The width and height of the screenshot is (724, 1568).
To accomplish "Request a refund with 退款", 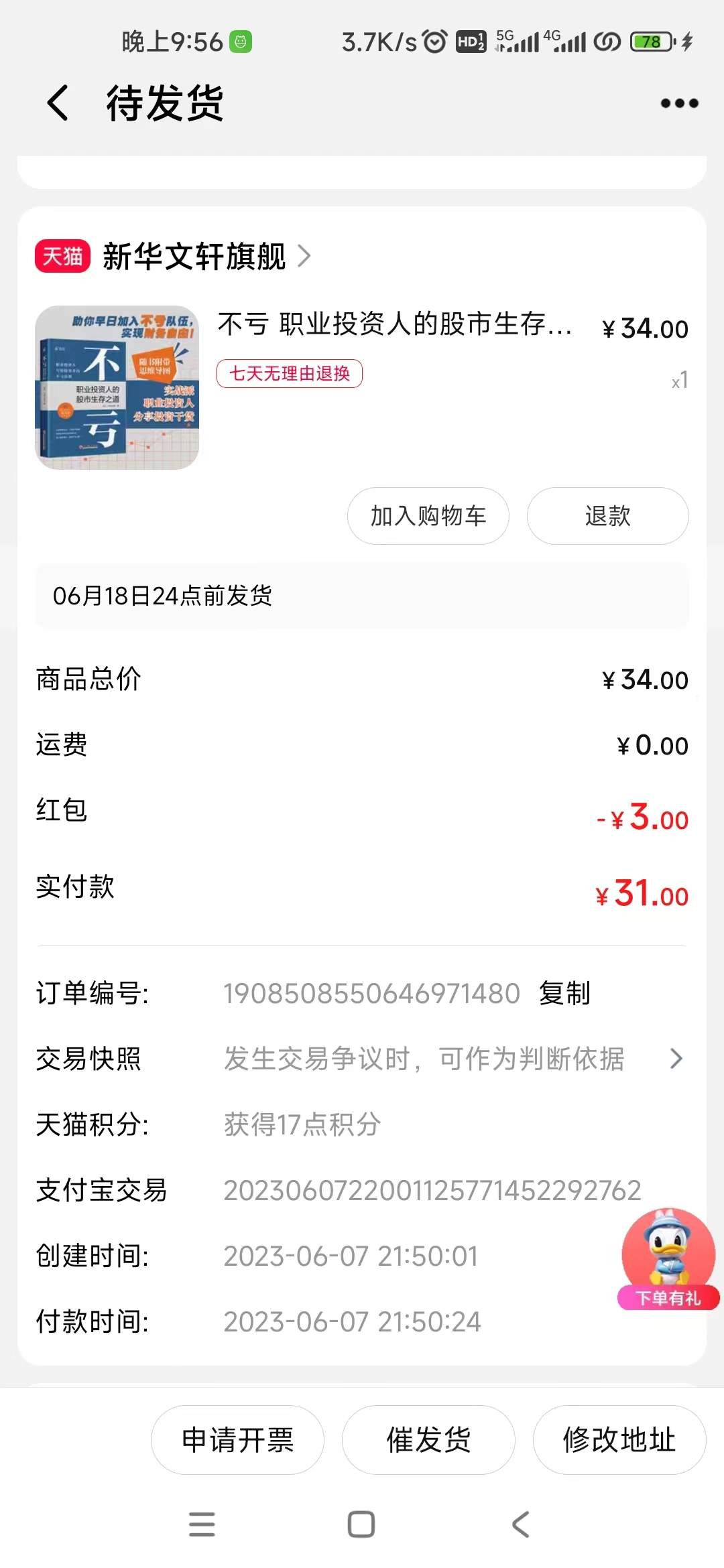I will [x=607, y=516].
